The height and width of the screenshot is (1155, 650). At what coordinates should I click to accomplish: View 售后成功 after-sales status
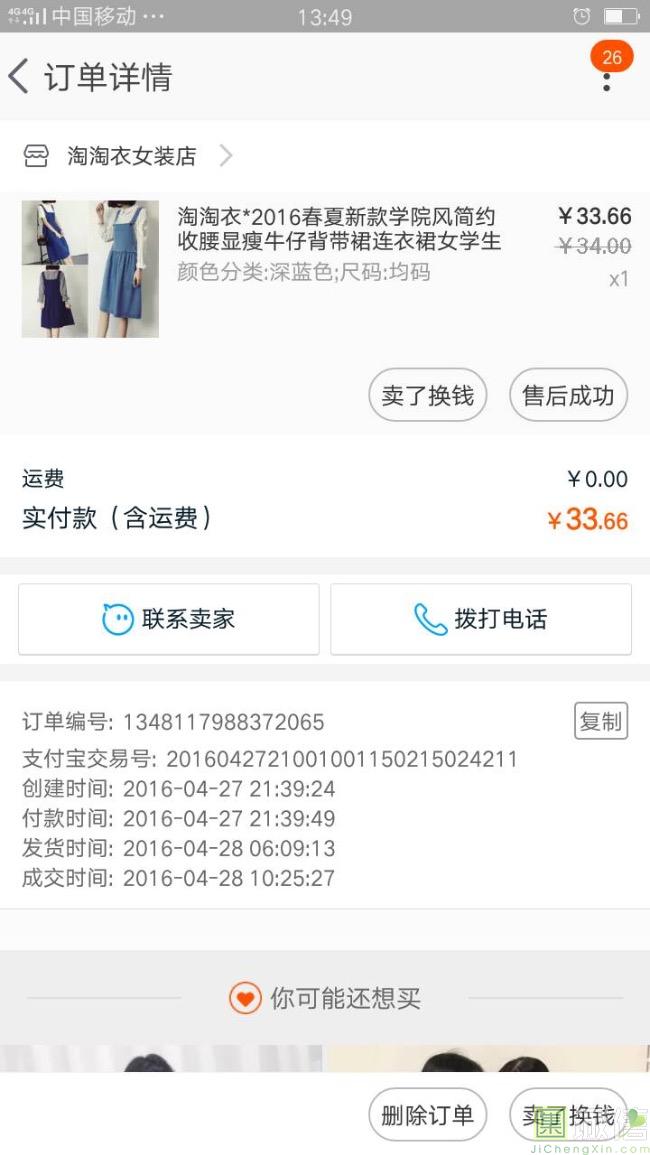point(568,396)
